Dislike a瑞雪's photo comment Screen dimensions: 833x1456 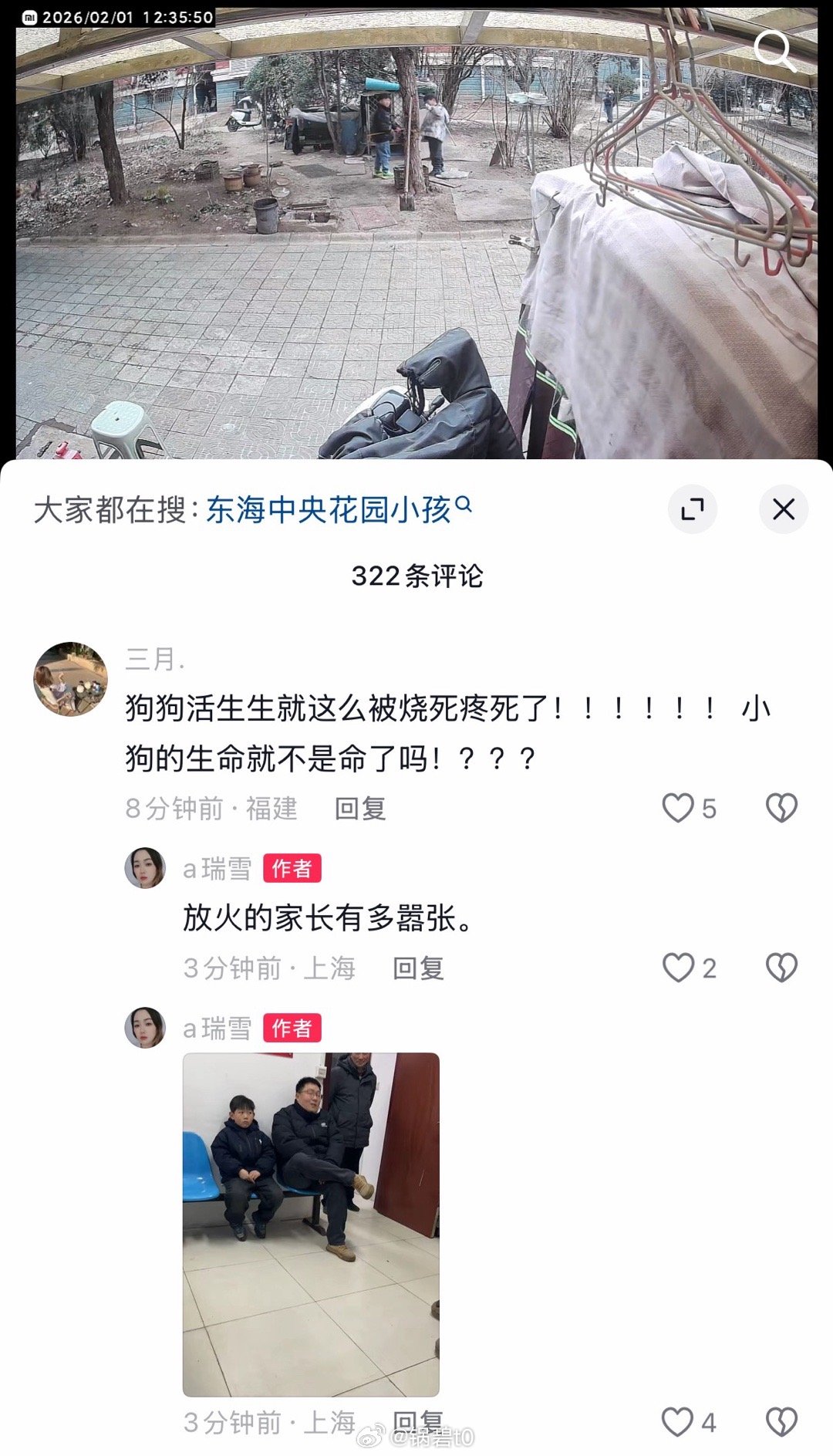(781, 1422)
